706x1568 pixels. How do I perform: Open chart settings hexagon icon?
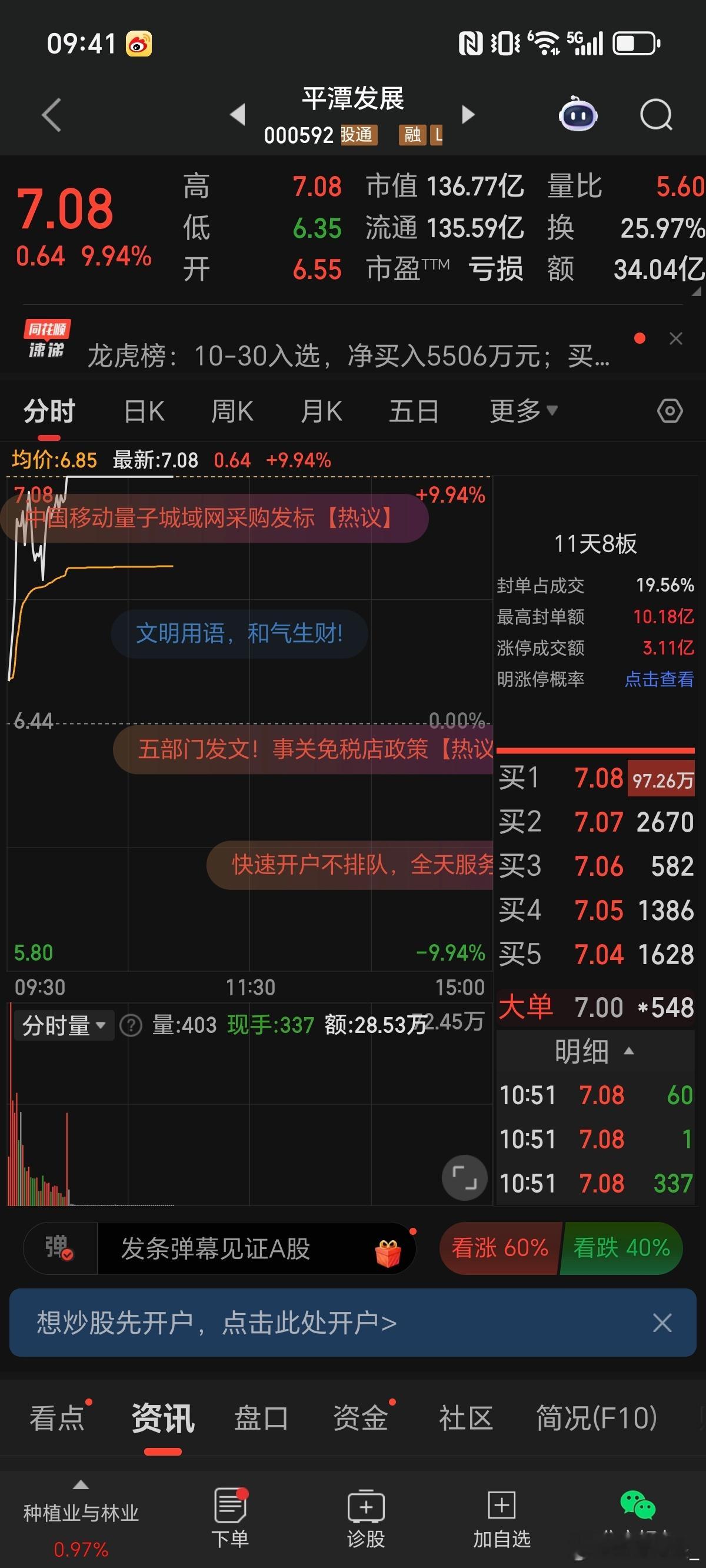point(670,411)
